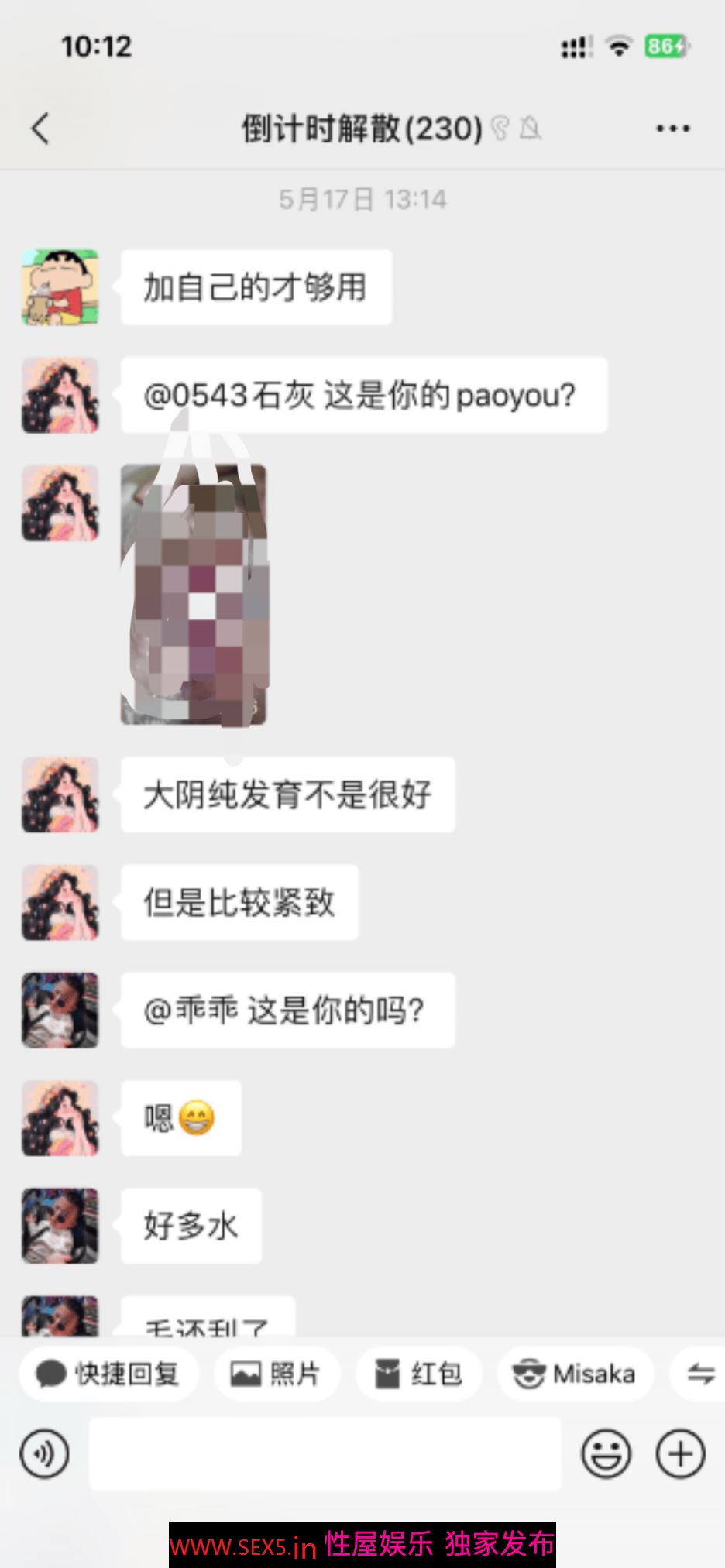725x1568 pixels.
Task: Go back from the group chat
Action: 40,129
